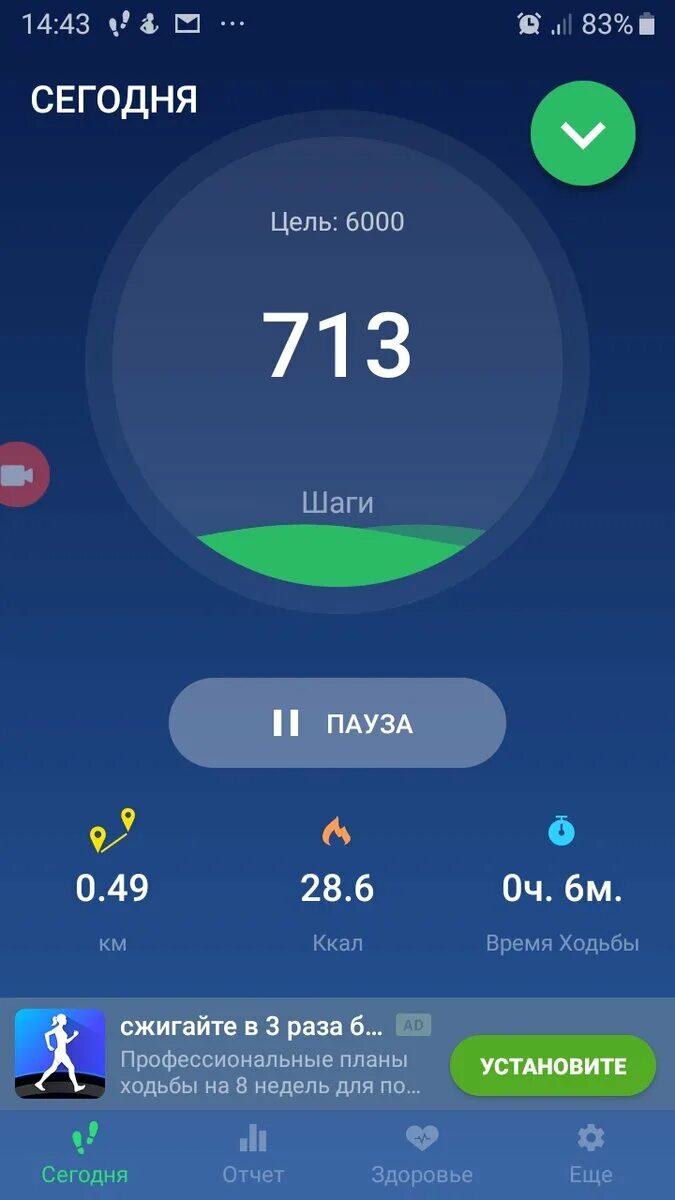Open the red video recorder bubble
Viewport: 675px width, 1200px height.
(x=20, y=474)
